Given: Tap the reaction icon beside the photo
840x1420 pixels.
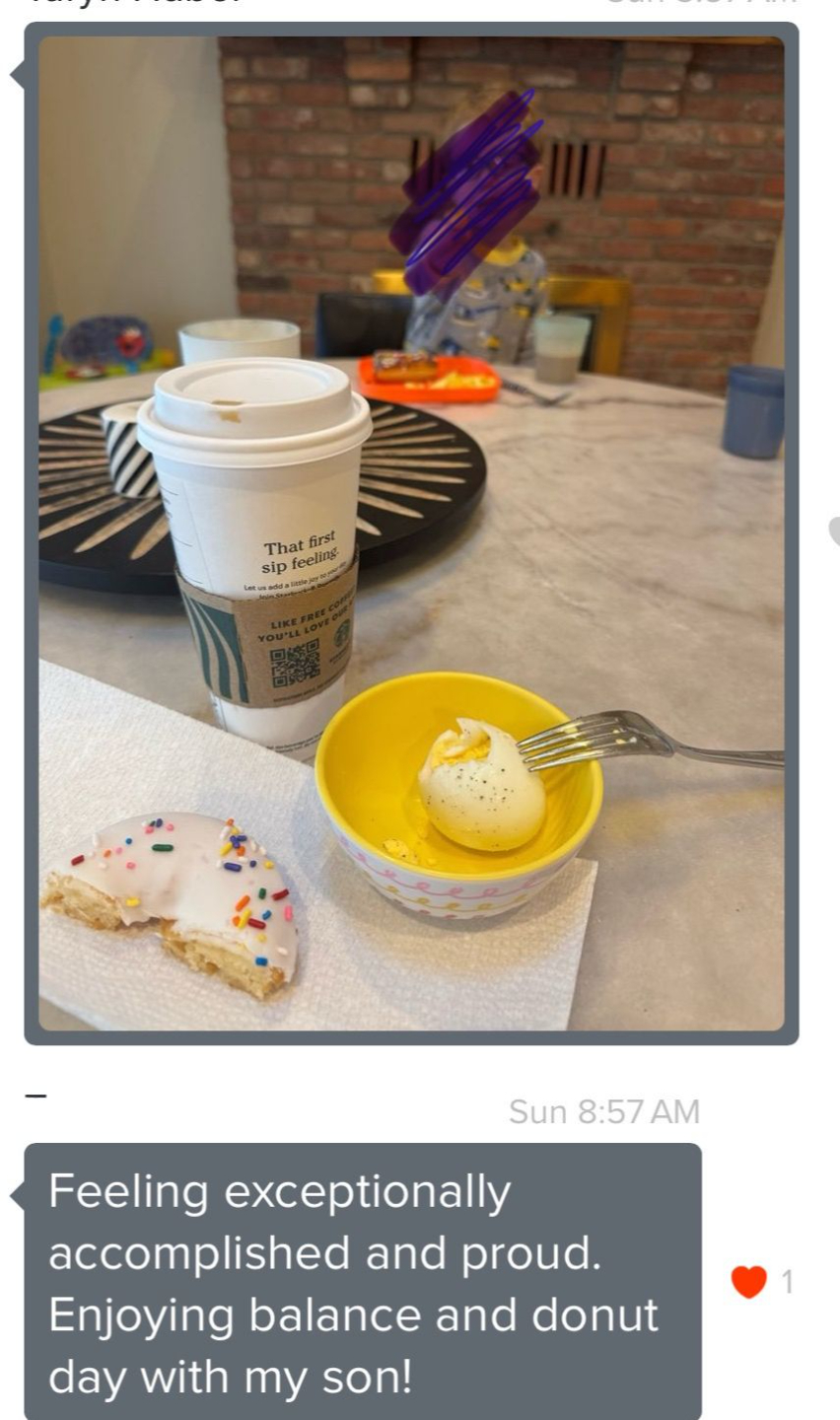Looking at the screenshot, I should [x=834, y=532].
